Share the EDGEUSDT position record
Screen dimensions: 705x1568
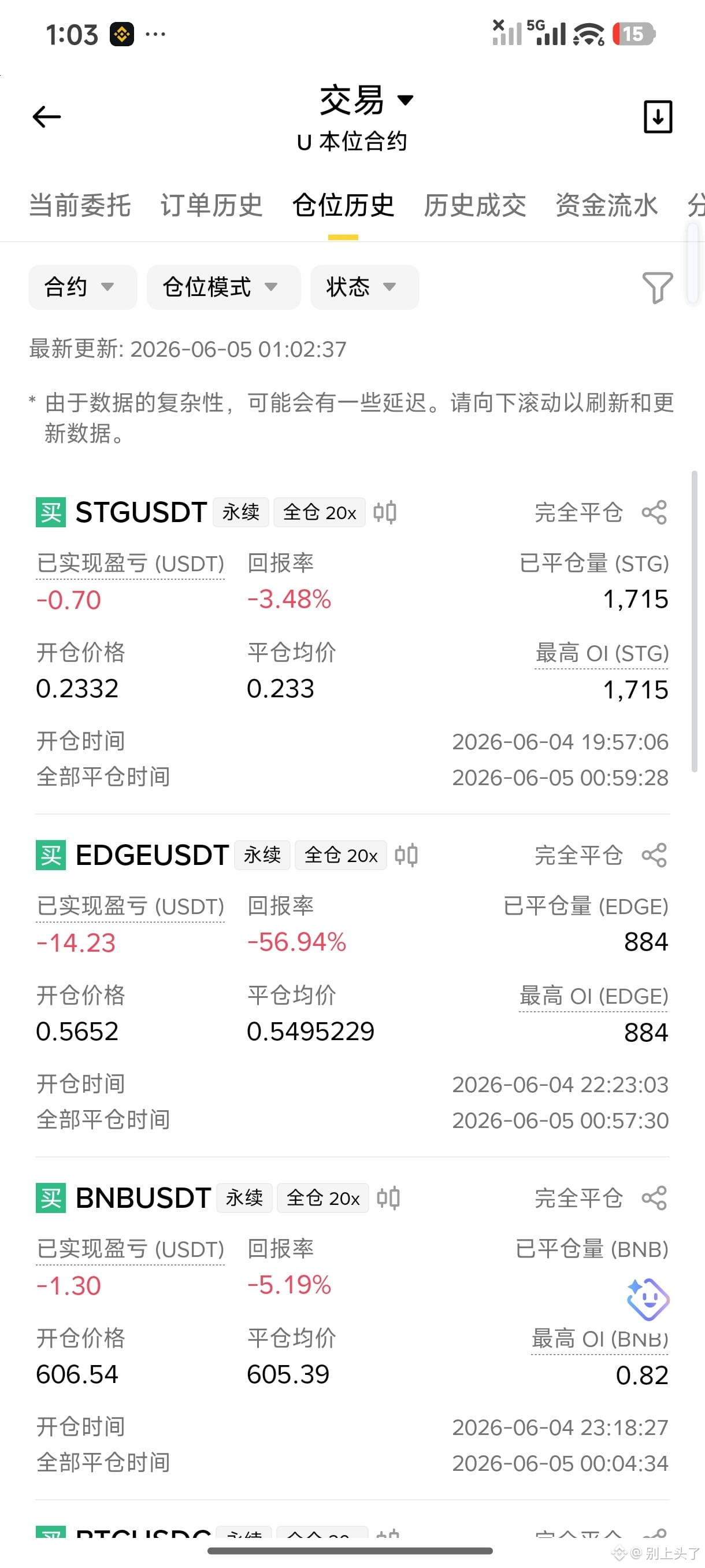coord(655,855)
